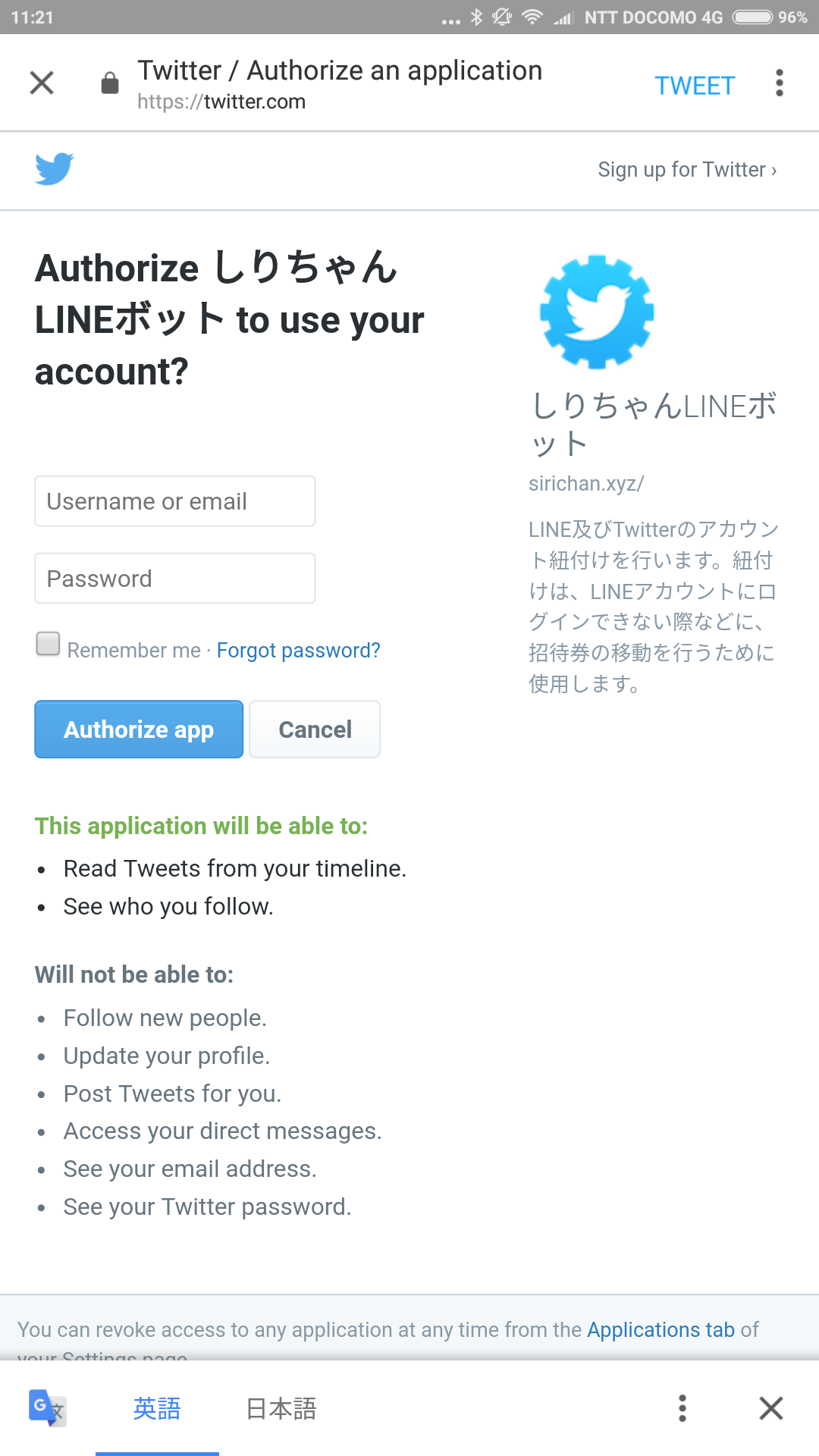Open the Applications tab link
This screenshot has width=819, height=1456.
click(x=661, y=1329)
